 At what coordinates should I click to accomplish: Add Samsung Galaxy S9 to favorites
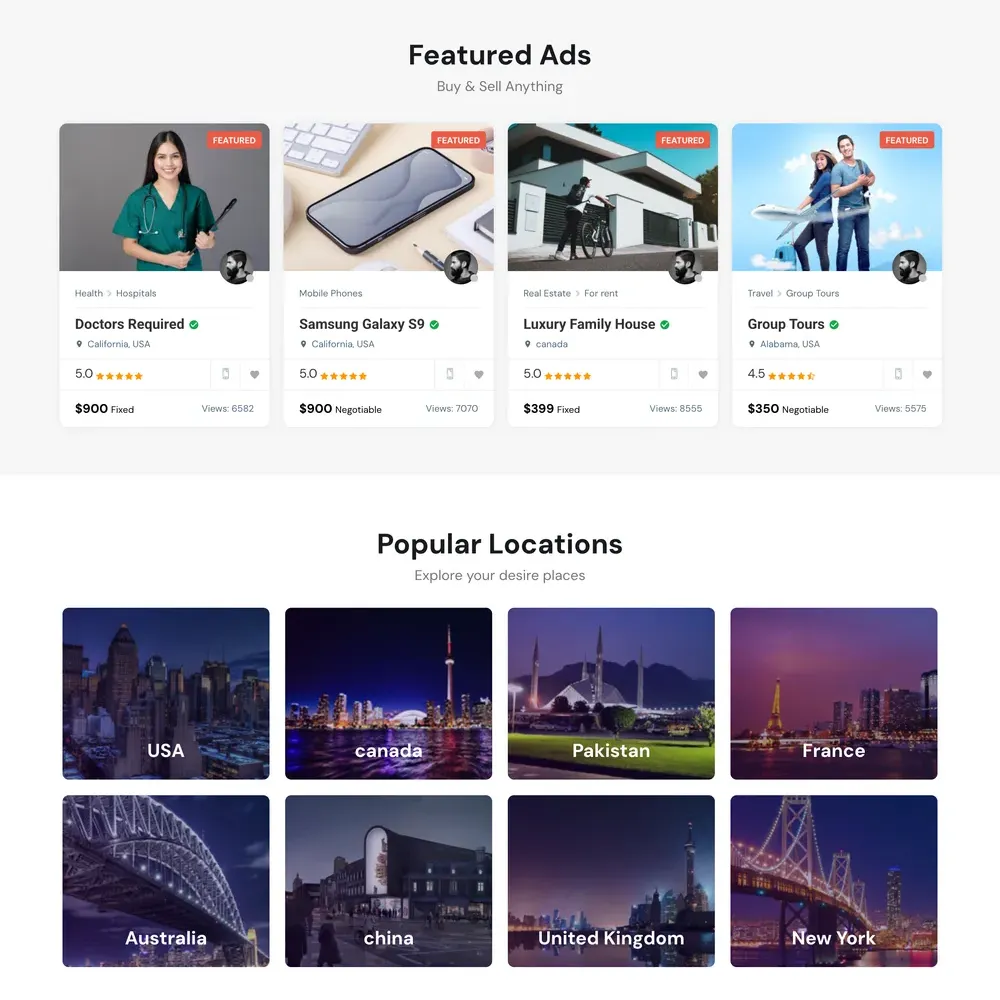tap(478, 375)
